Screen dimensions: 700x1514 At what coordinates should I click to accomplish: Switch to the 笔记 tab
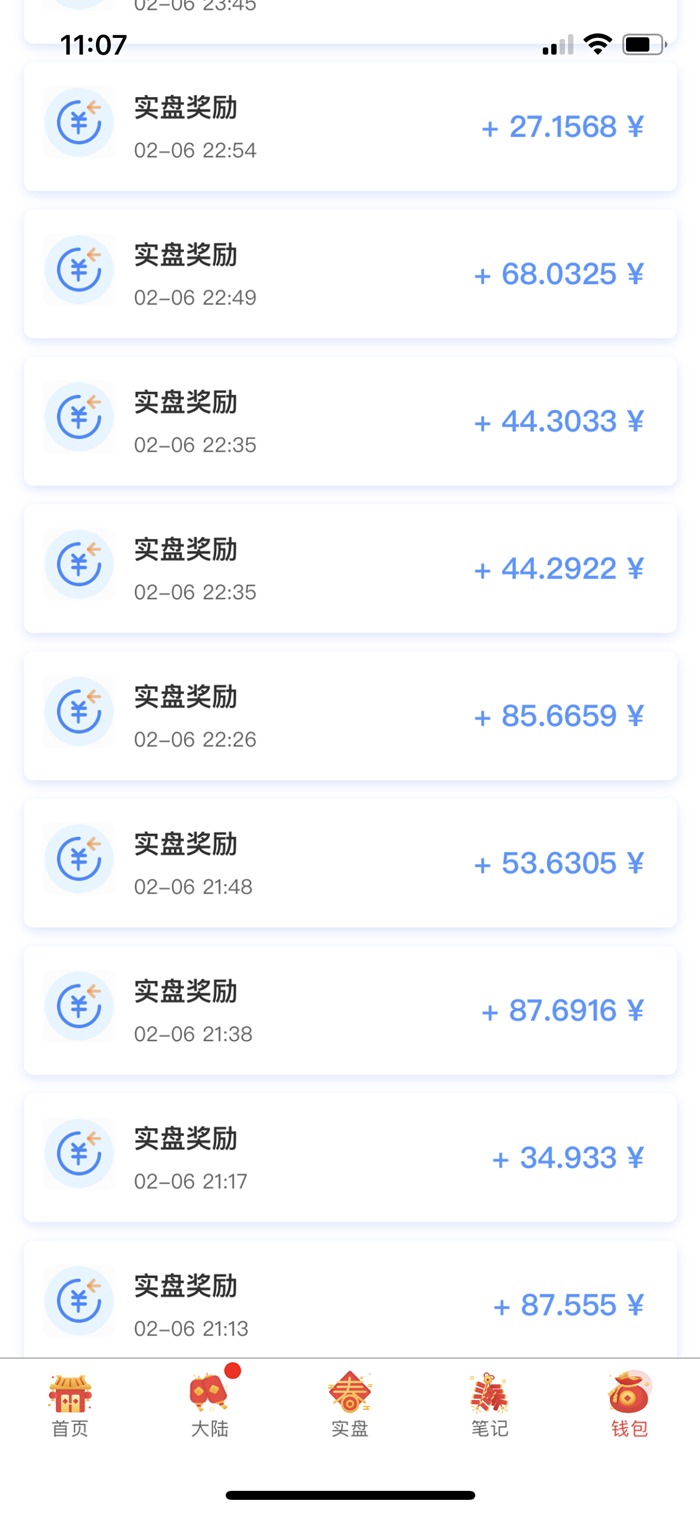click(x=490, y=1405)
